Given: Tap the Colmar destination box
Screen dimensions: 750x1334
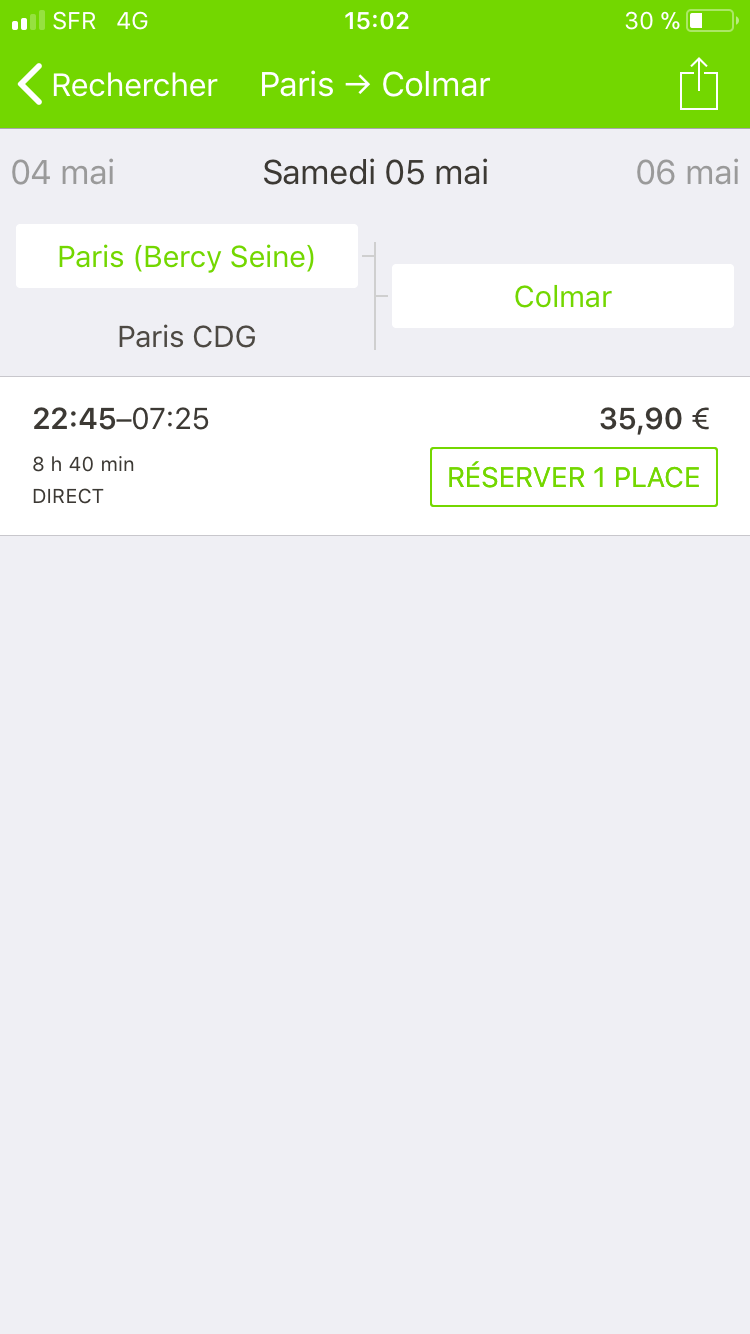Looking at the screenshot, I should tap(563, 296).
